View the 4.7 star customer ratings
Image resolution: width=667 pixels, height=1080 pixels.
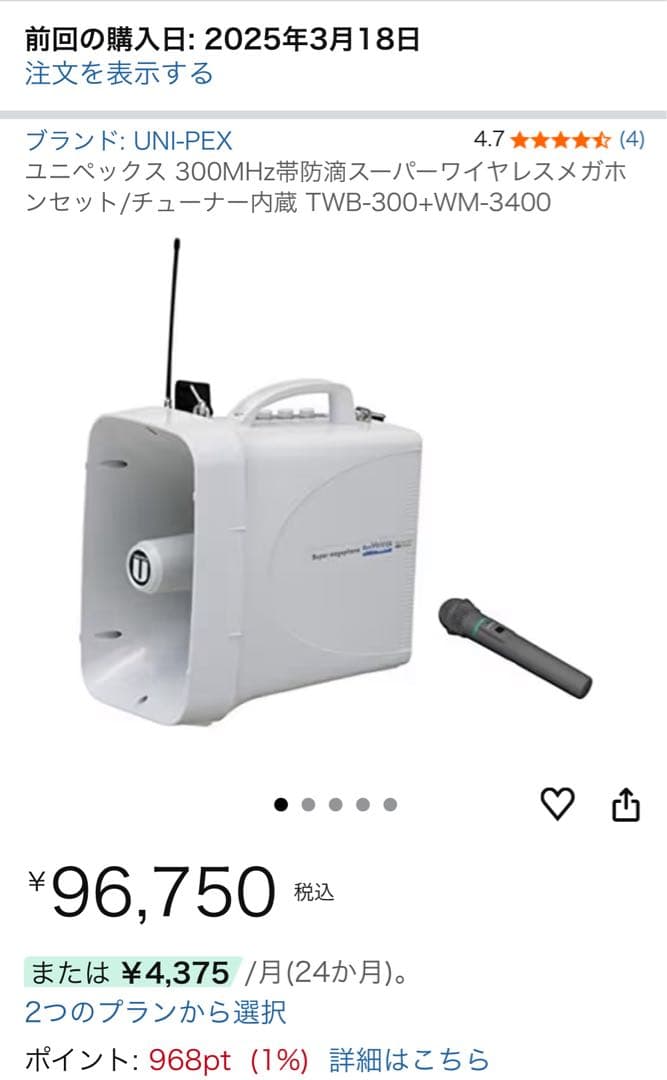tap(559, 139)
